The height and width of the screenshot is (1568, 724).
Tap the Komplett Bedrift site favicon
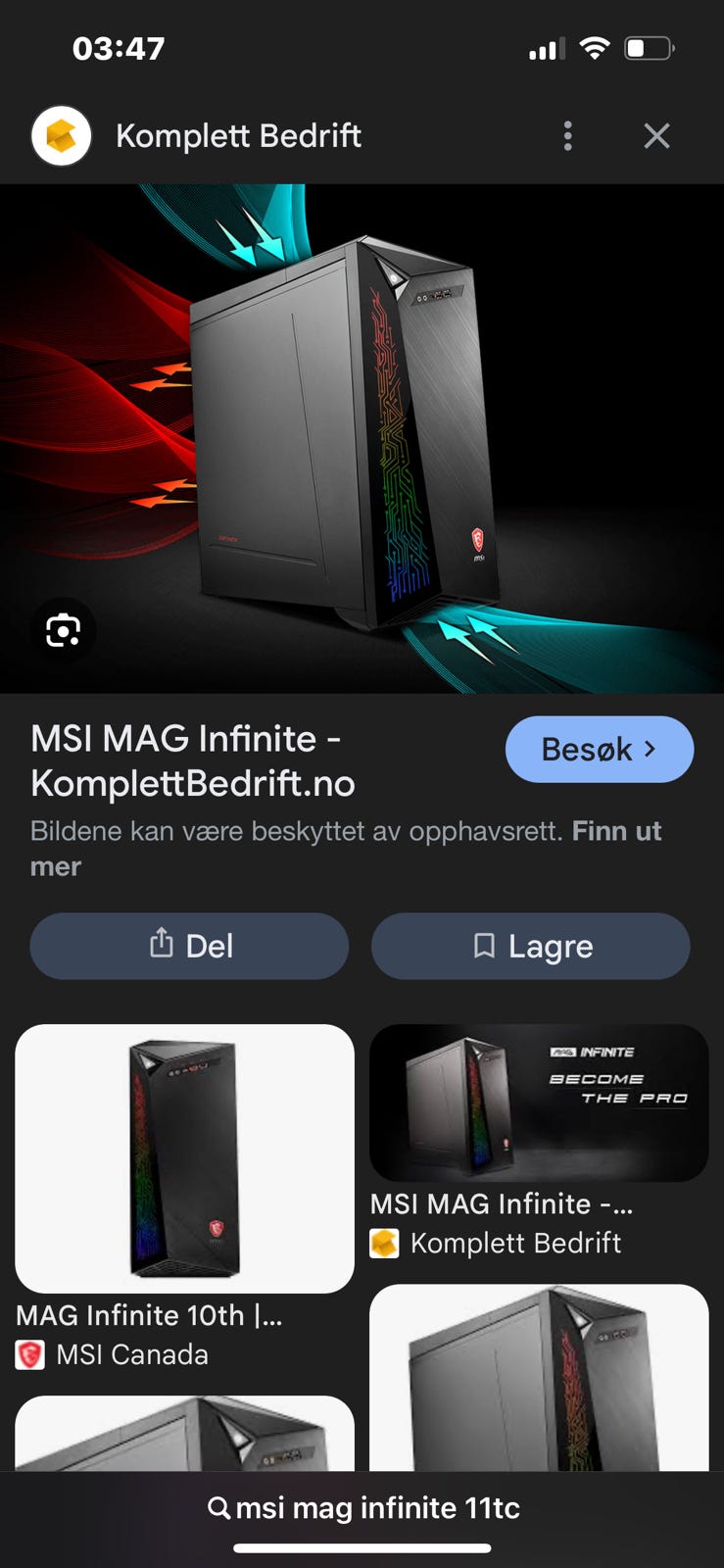(61, 135)
